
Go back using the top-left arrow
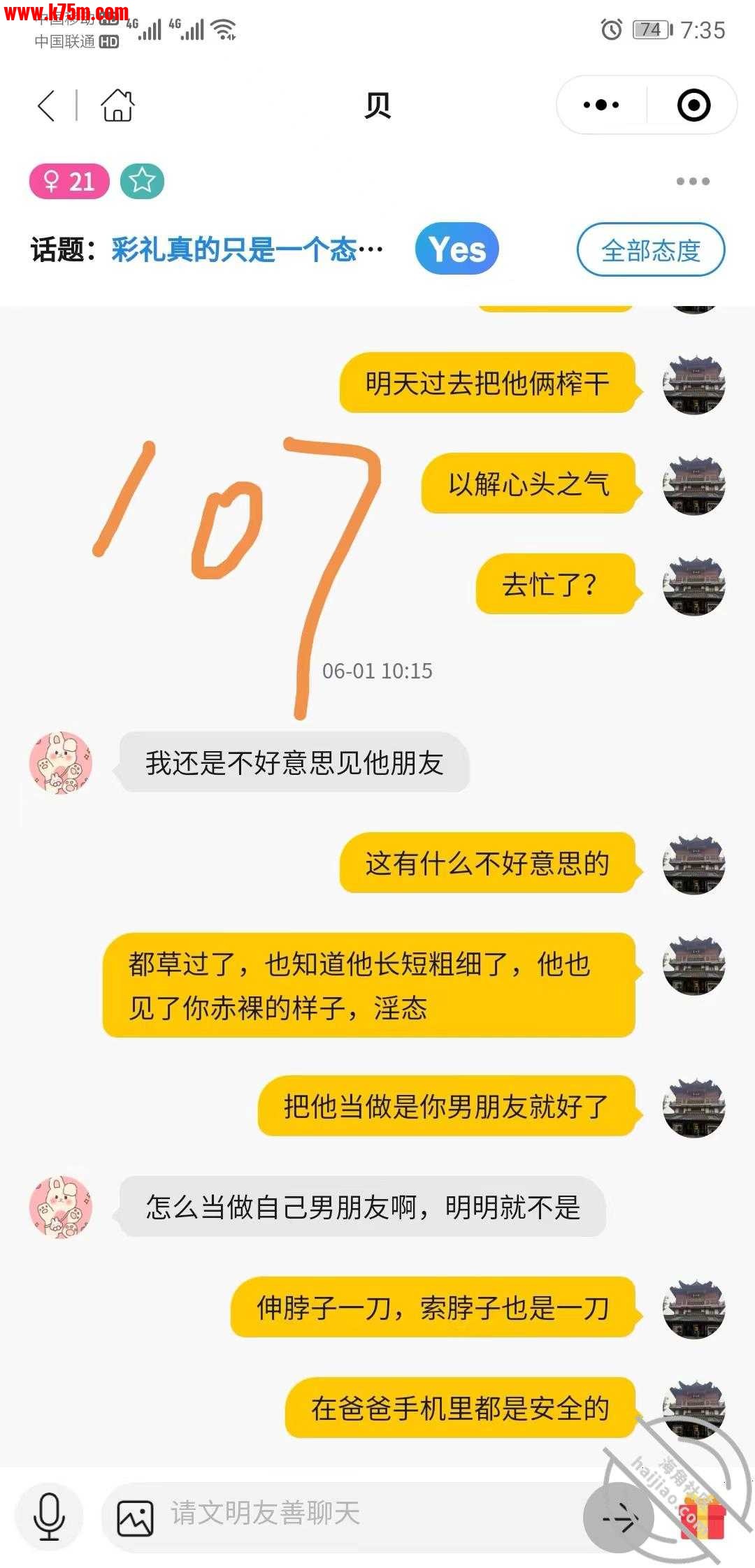pos(46,106)
